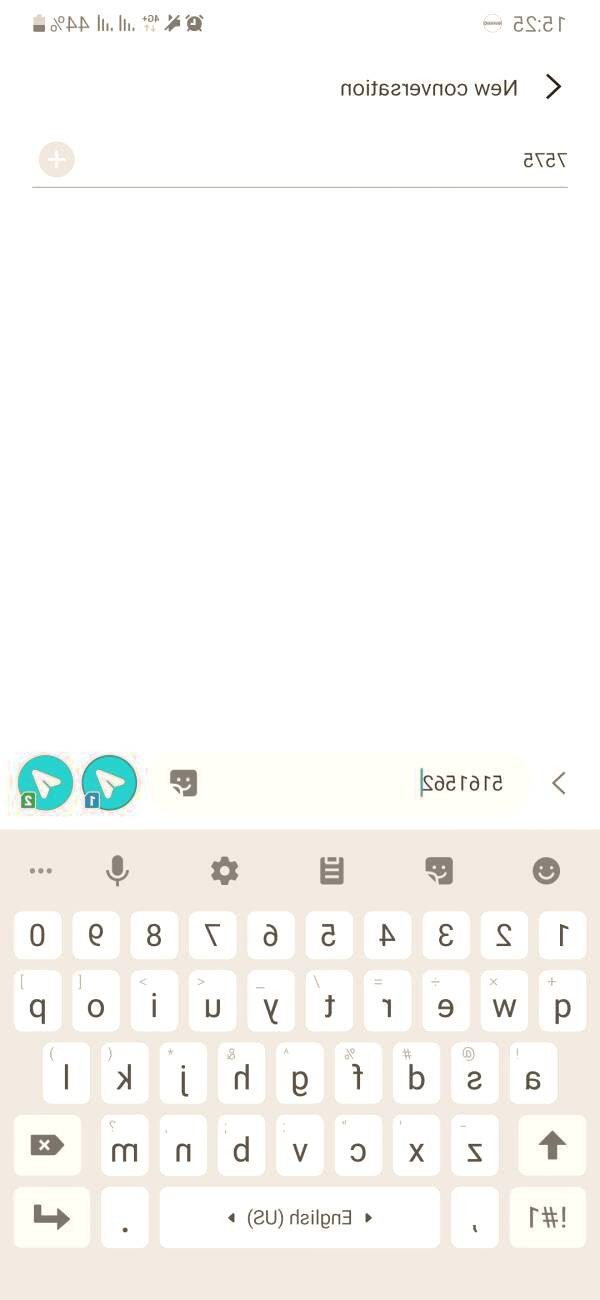Open the keyboard emoji panel
600x1300 pixels.
point(546,871)
